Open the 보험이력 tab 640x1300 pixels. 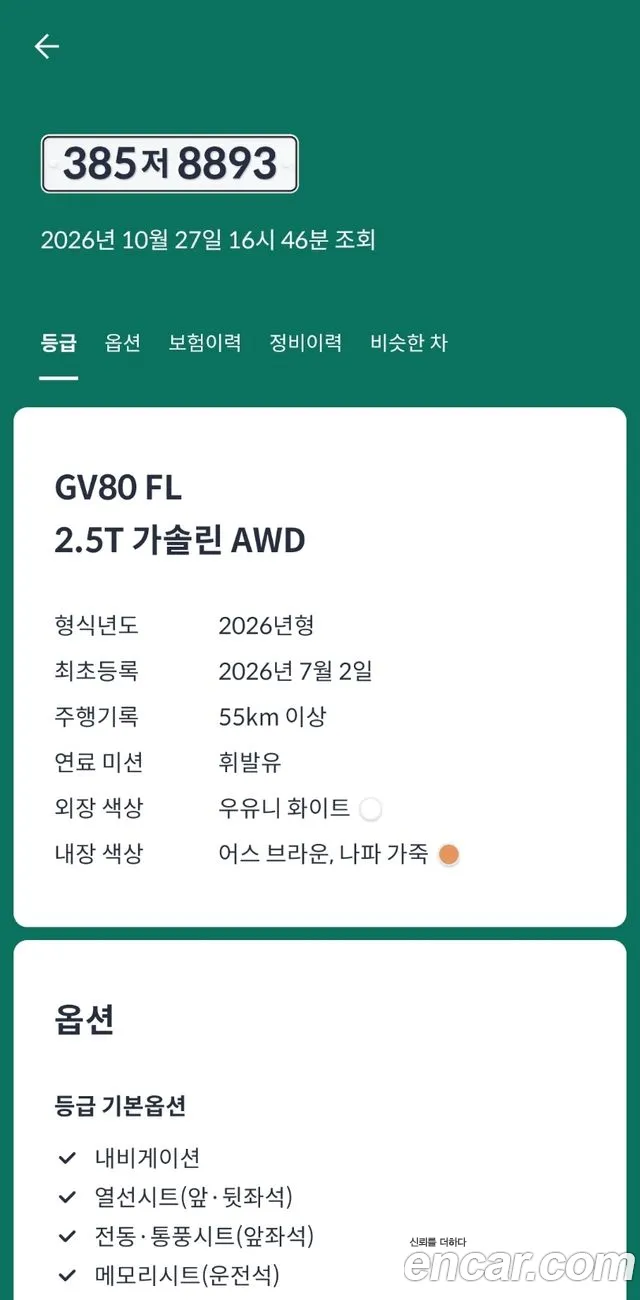click(x=205, y=343)
